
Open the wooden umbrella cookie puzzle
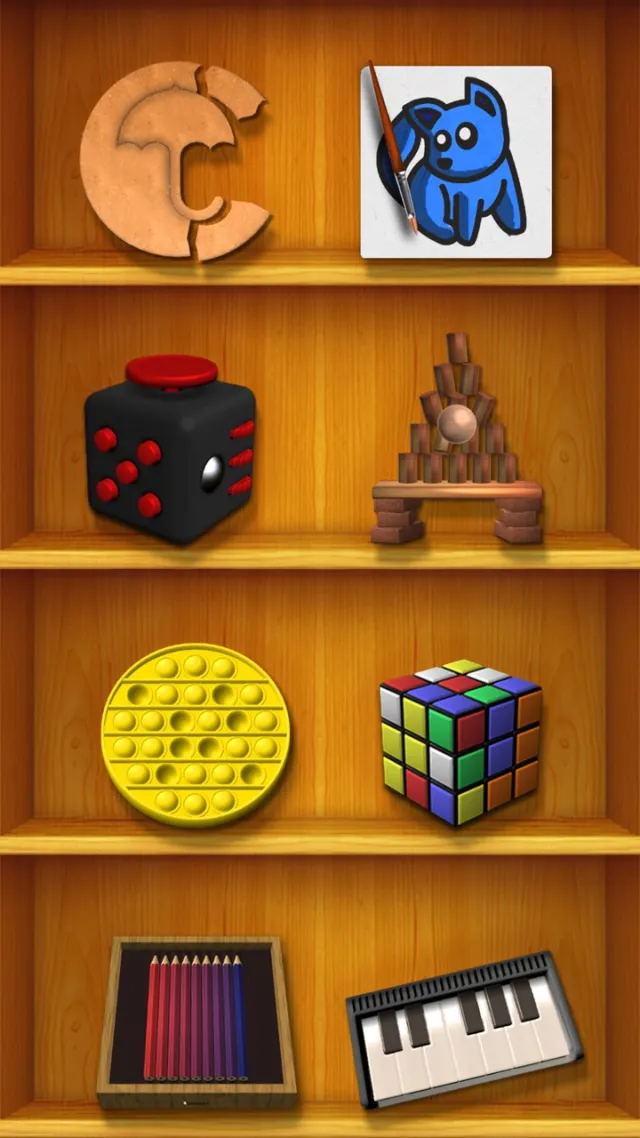(x=175, y=160)
